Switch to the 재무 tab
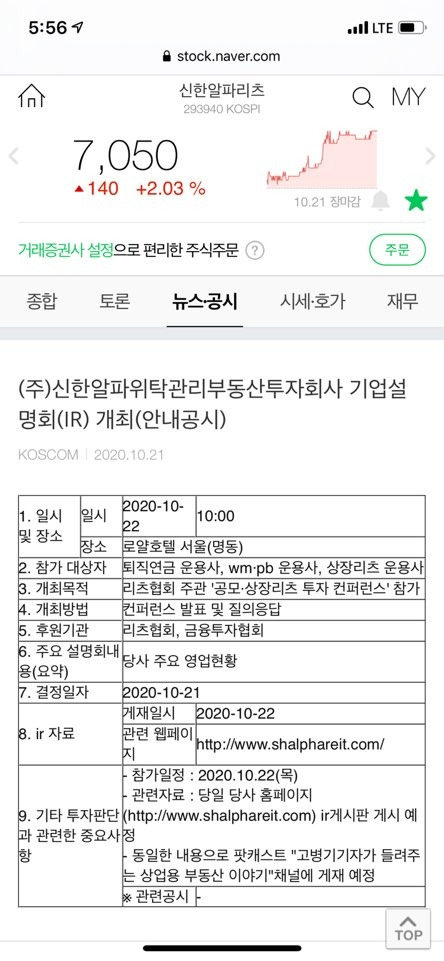 pyautogui.click(x=402, y=301)
